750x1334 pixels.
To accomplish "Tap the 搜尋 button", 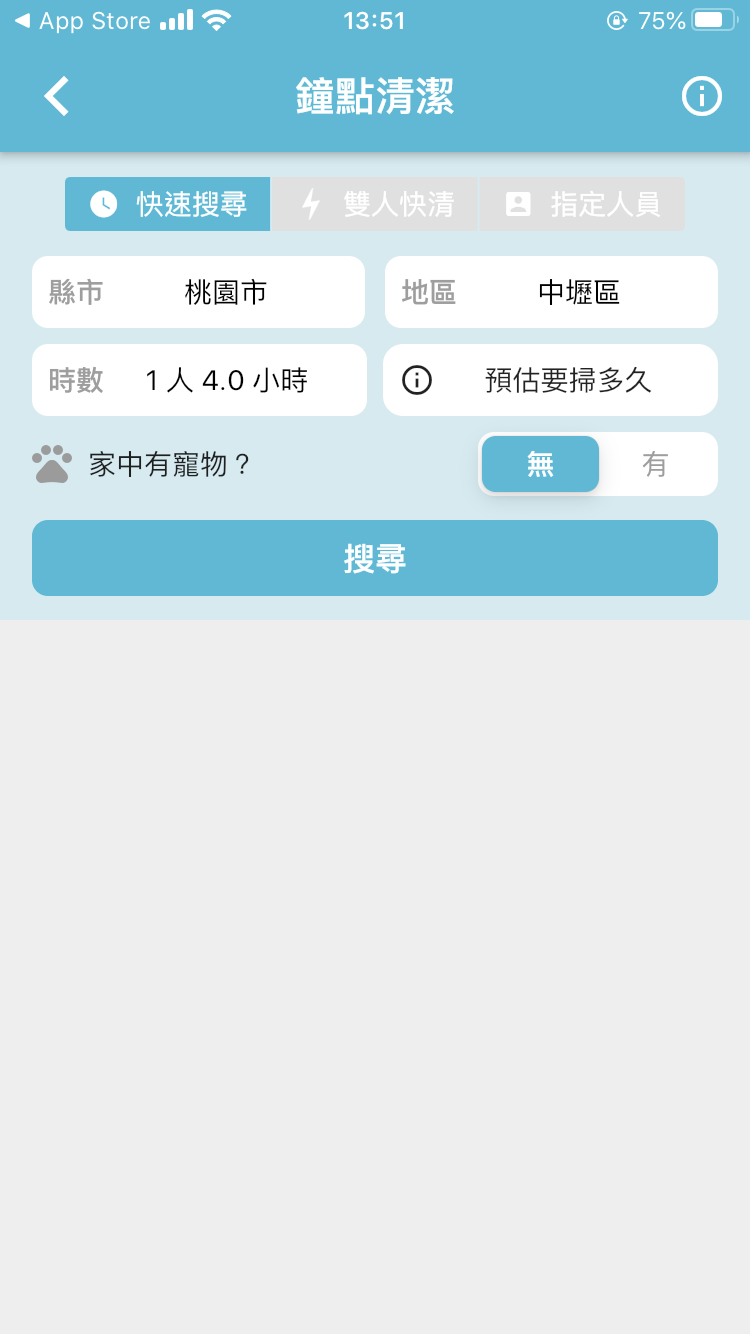I will pyautogui.click(x=375, y=558).
